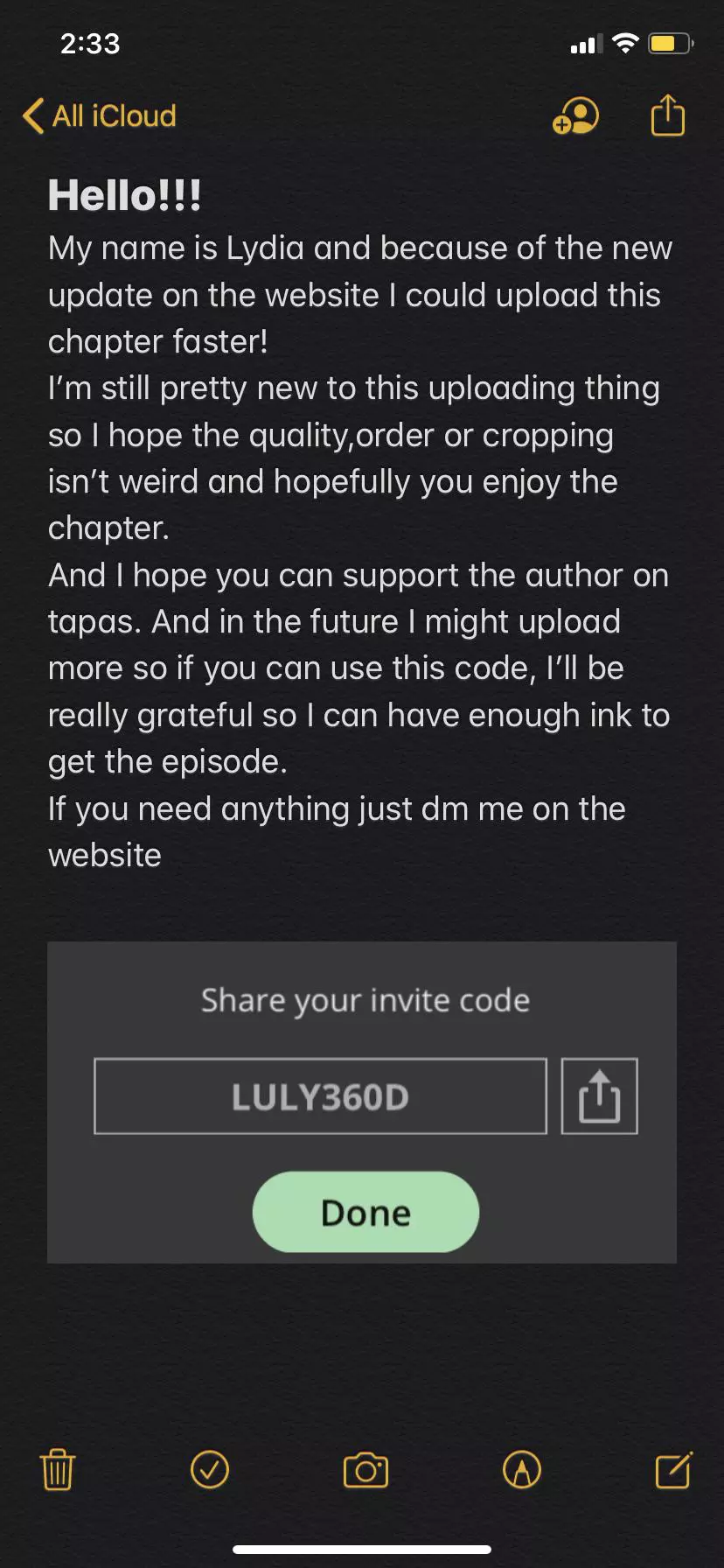The image size is (724, 1568).
Task: Open the add people icon
Action: (576, 116)
